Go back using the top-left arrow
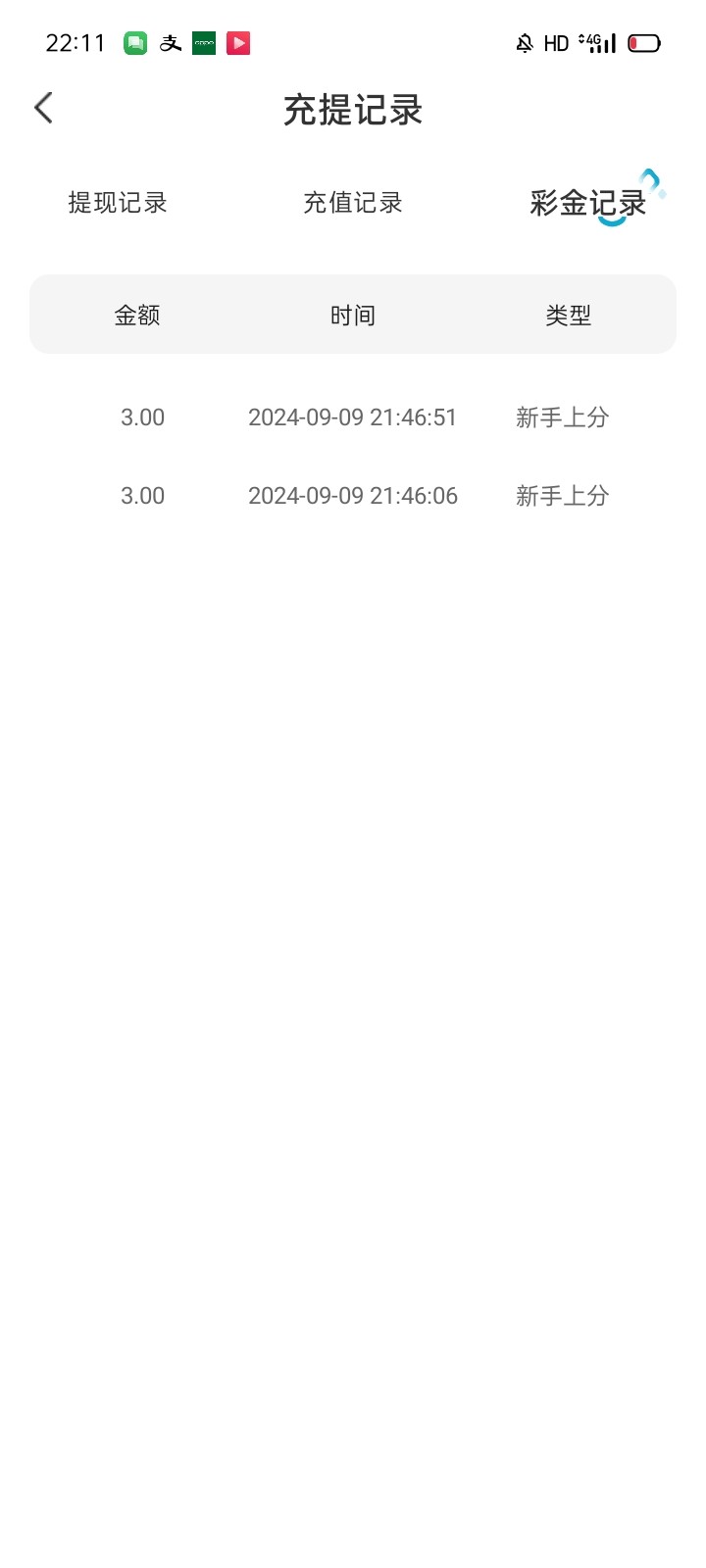706x1568 pixels. (43, 108)
